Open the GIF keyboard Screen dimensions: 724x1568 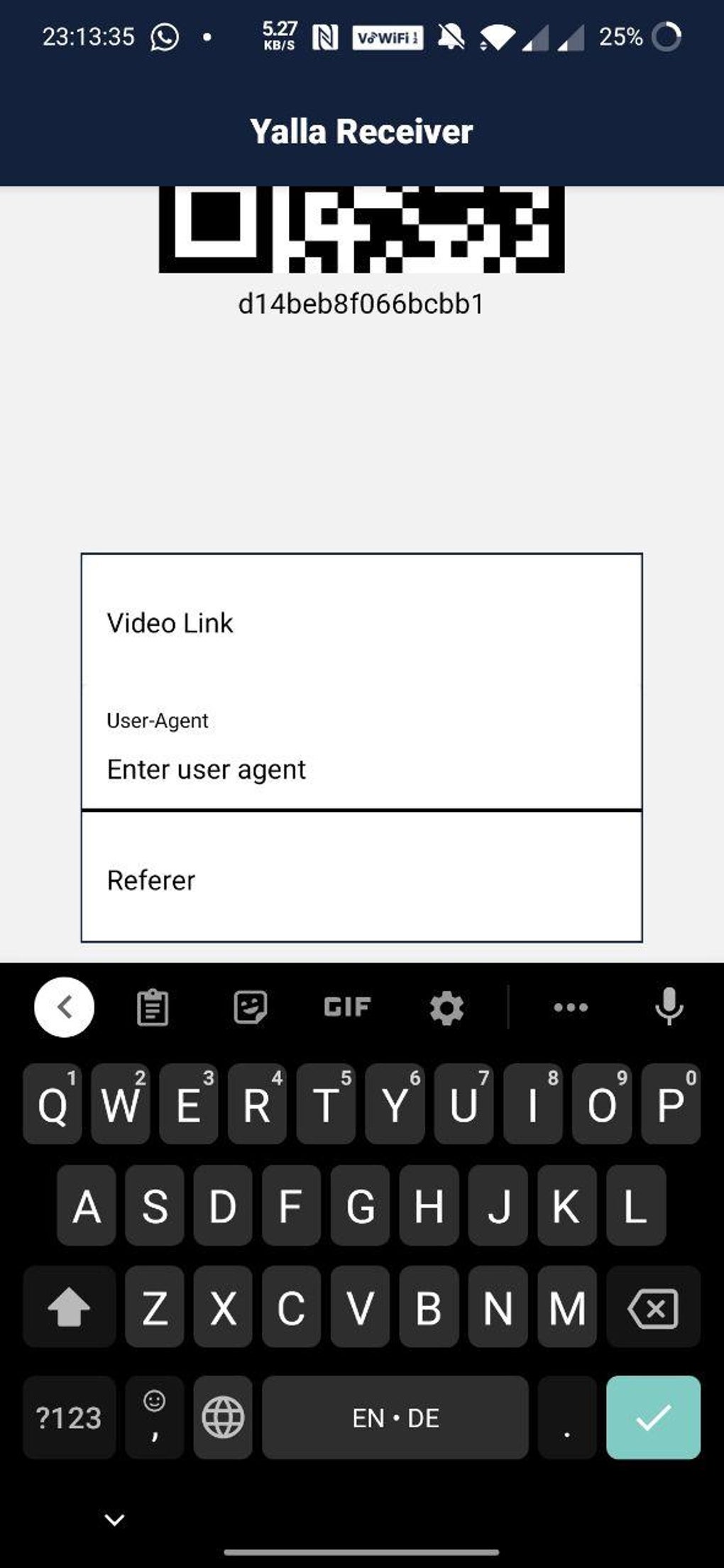pyautogui.click(x=347, y=1007)
